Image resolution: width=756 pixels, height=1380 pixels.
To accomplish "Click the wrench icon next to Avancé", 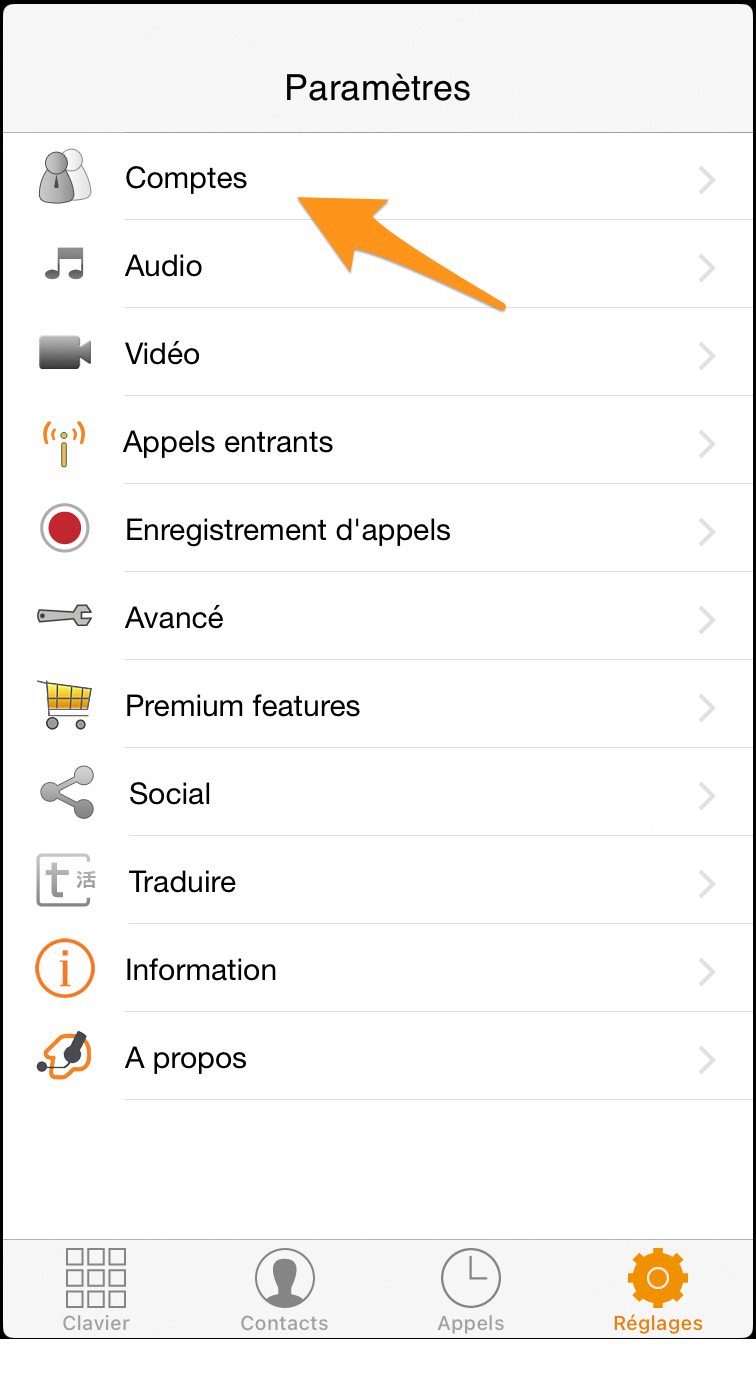I will coord(64,617).
